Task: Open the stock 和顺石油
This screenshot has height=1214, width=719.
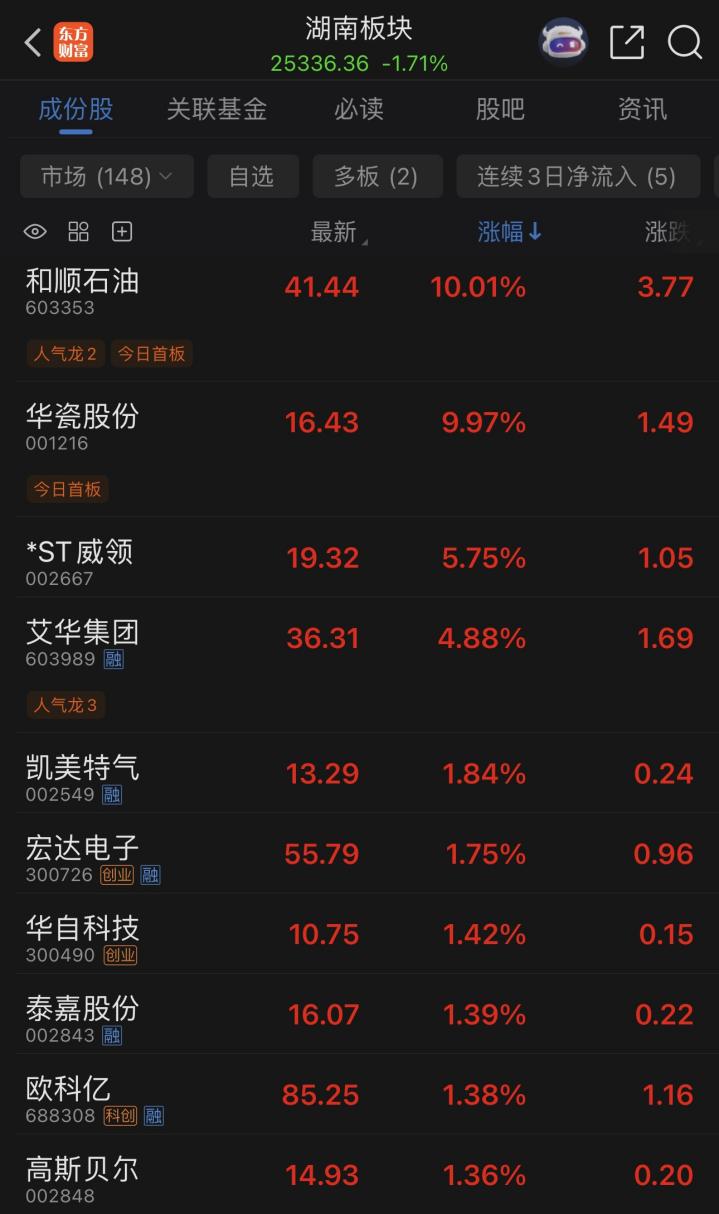Action: (x=359, y=315)
